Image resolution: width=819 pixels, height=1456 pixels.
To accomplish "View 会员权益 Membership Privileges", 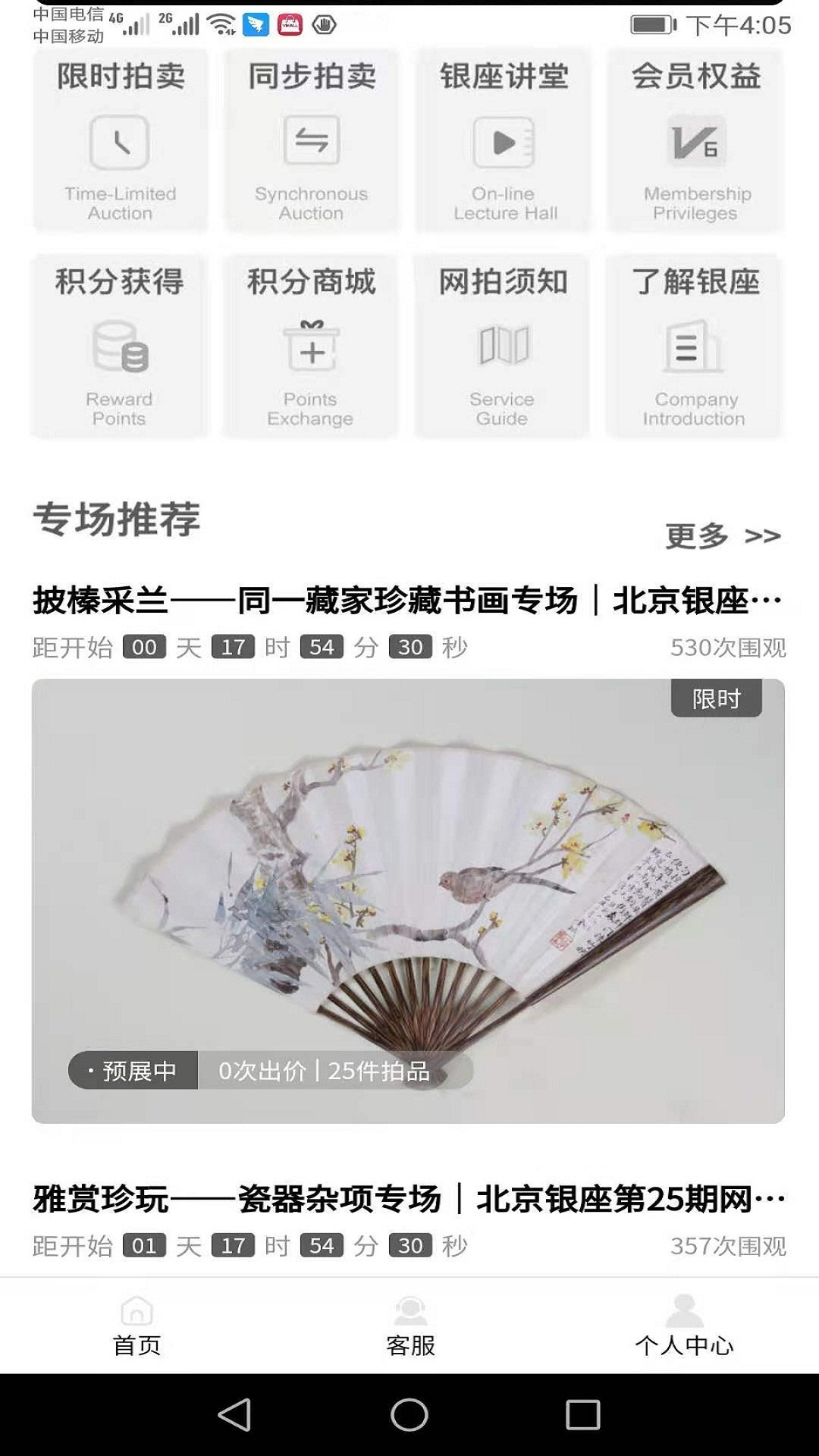I will 695,140.
